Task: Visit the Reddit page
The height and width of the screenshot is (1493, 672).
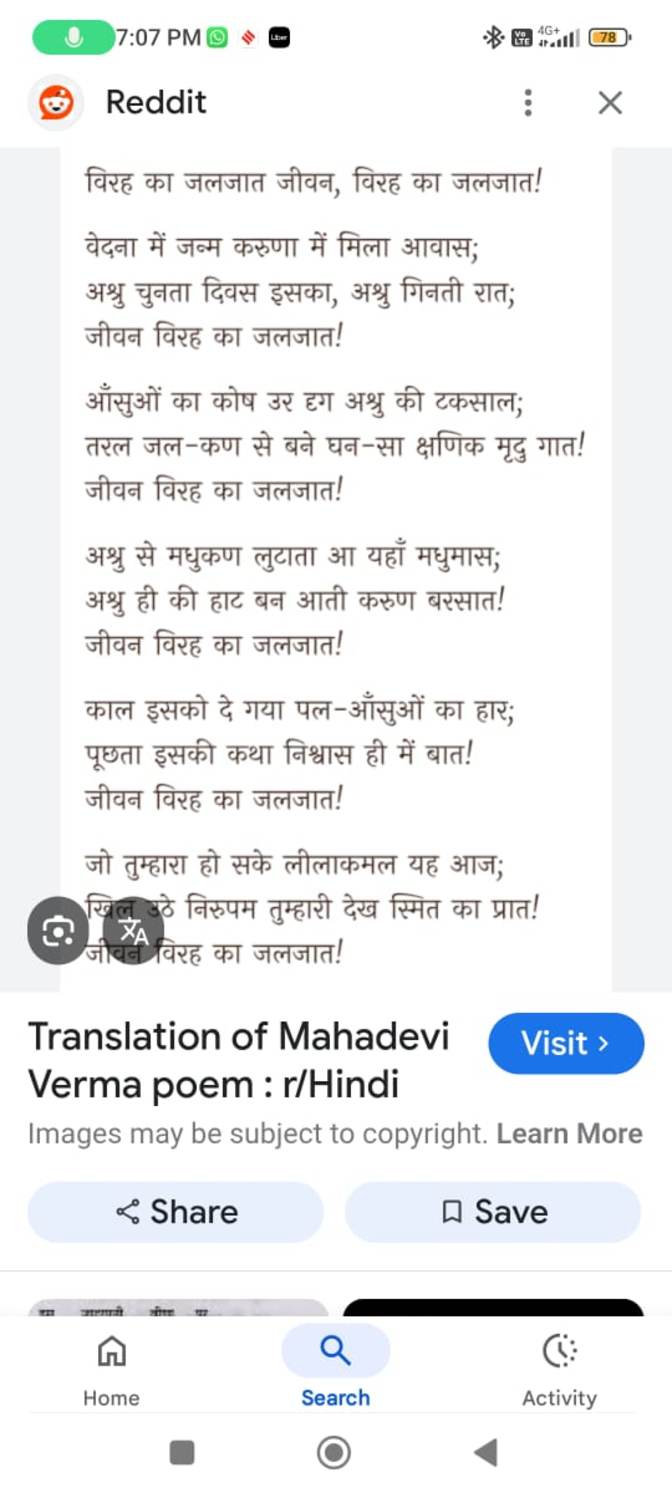Action: [566, 1043]
